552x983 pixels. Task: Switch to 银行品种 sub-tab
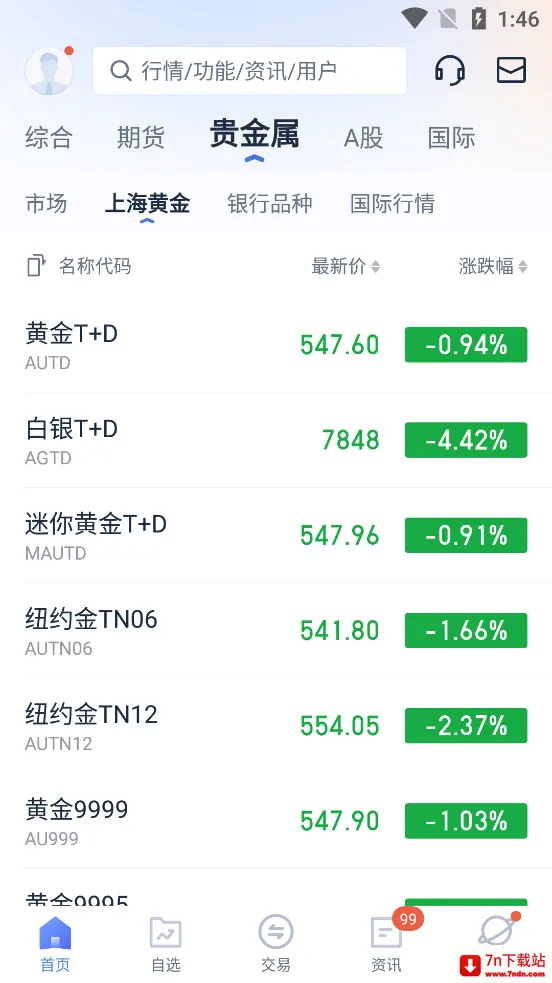[x=269, y=204]
